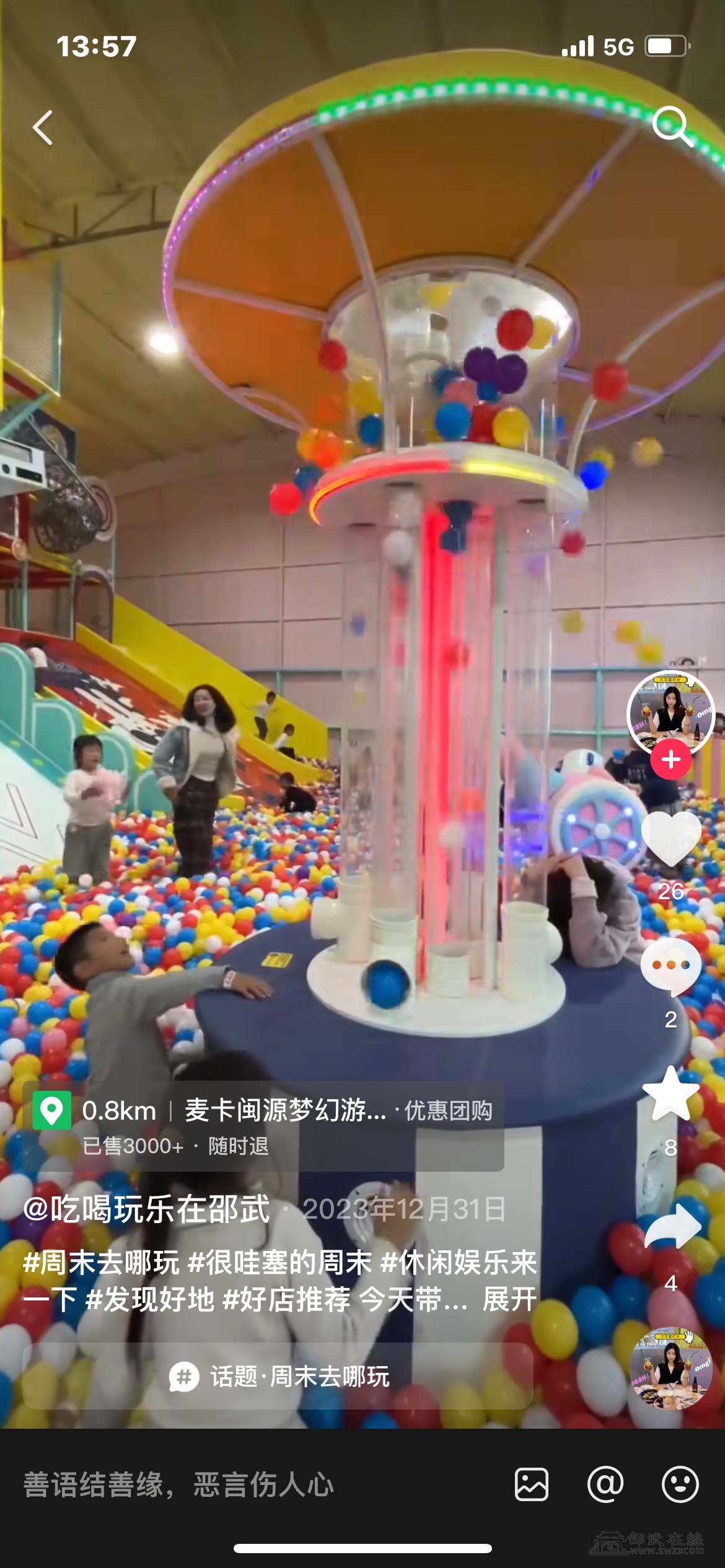
Task: Open the emoji picker icon
Action: click(680, 1484)
